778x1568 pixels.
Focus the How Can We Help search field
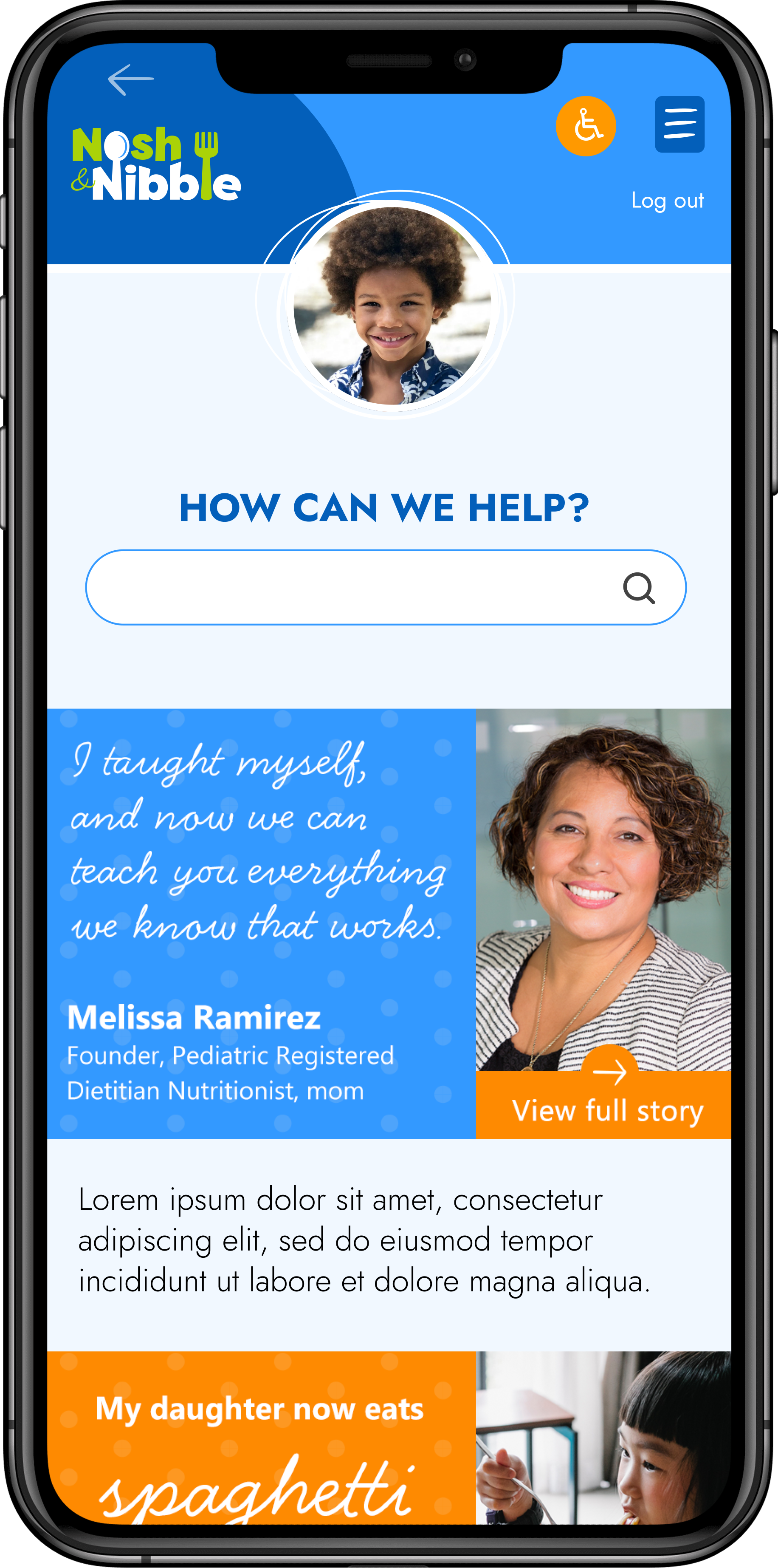coord(347,587)
